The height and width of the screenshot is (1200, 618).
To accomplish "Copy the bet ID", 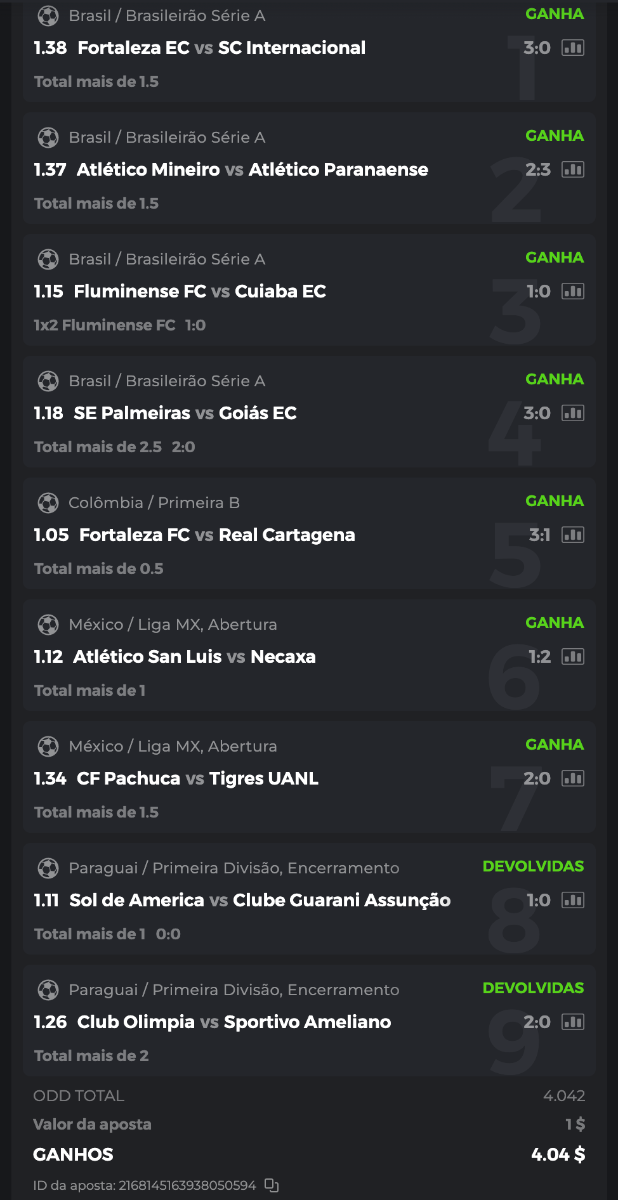I will 271,1185.
